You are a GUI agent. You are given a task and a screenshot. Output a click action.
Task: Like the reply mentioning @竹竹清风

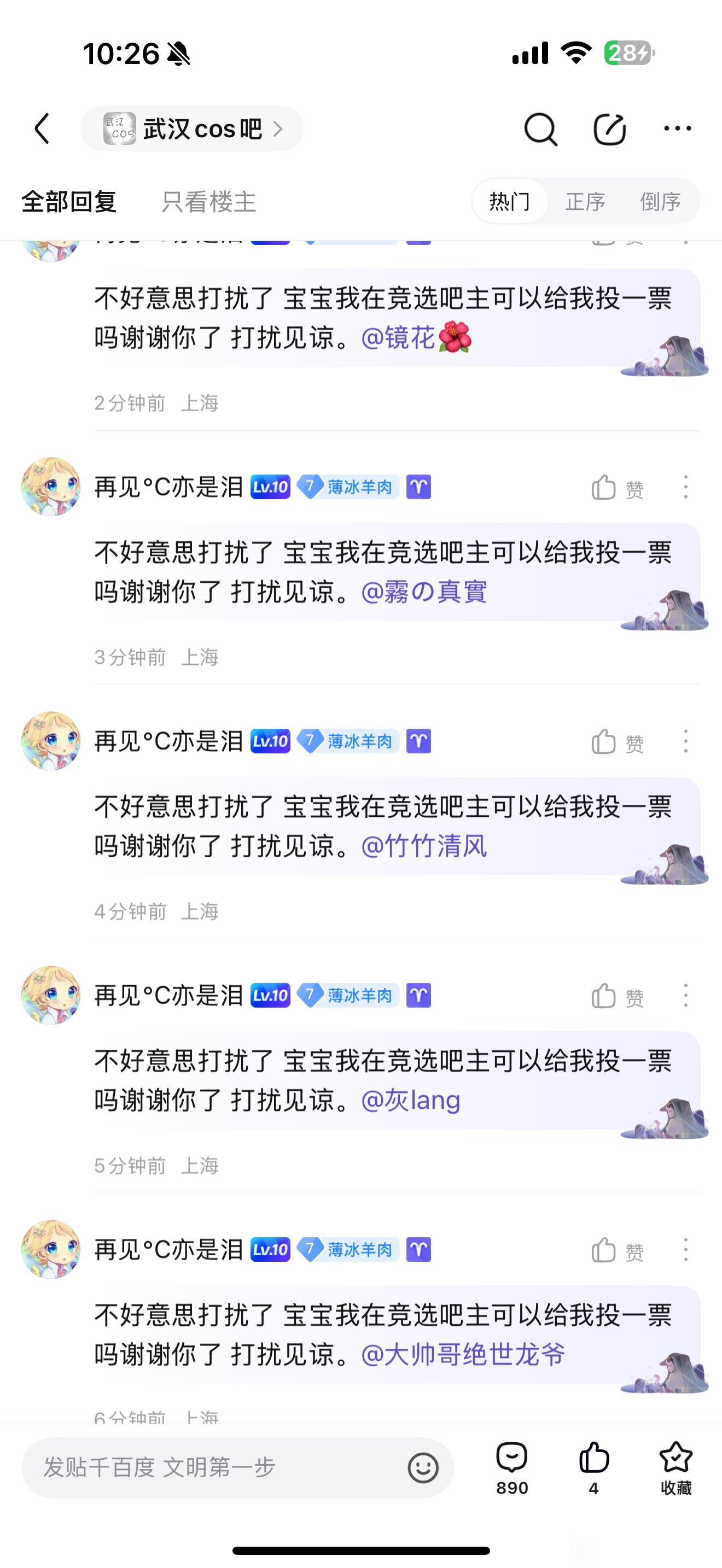(x=616, y=742)
